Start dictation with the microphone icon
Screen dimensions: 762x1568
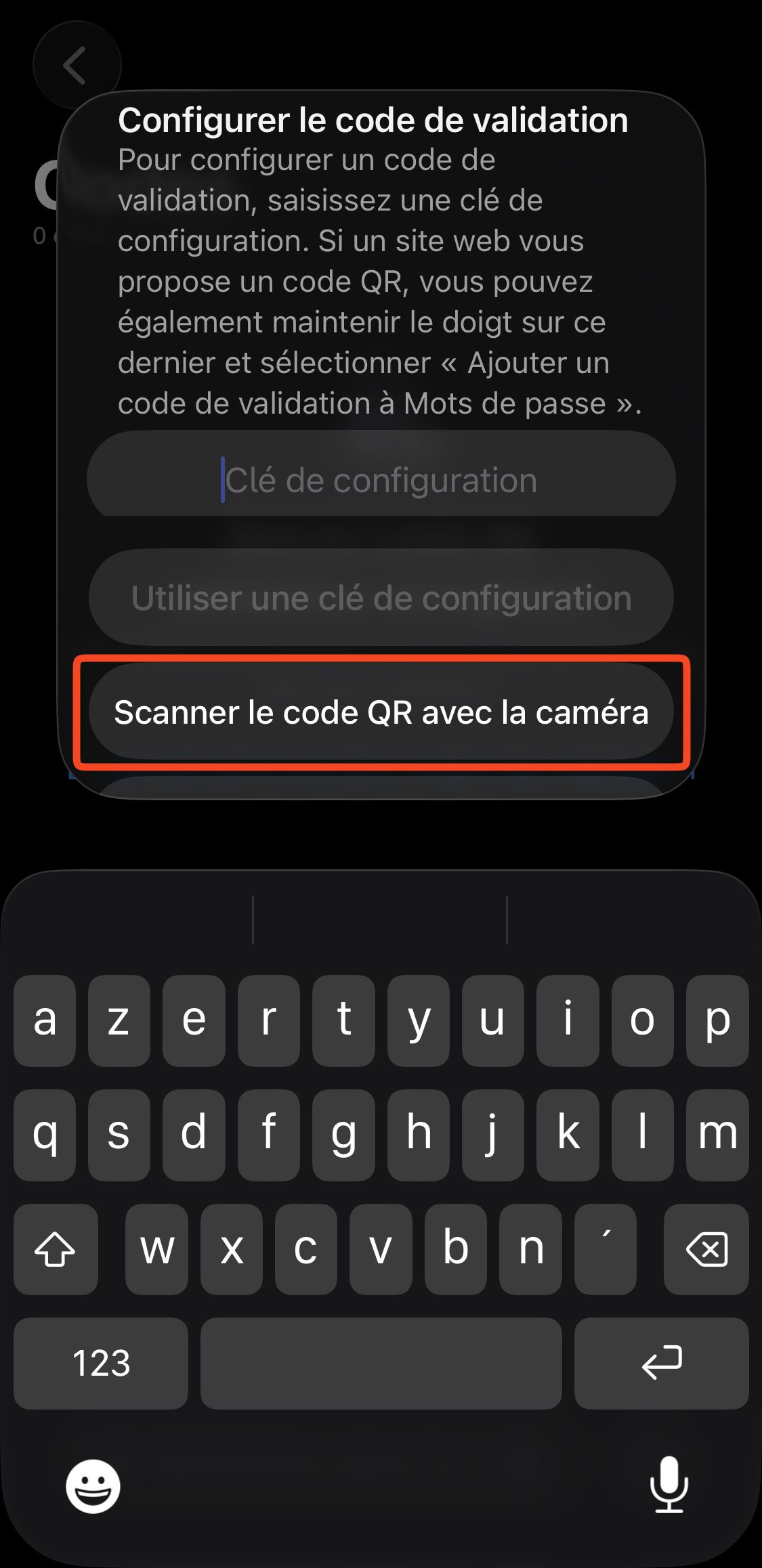click(x=669, y=1485)
